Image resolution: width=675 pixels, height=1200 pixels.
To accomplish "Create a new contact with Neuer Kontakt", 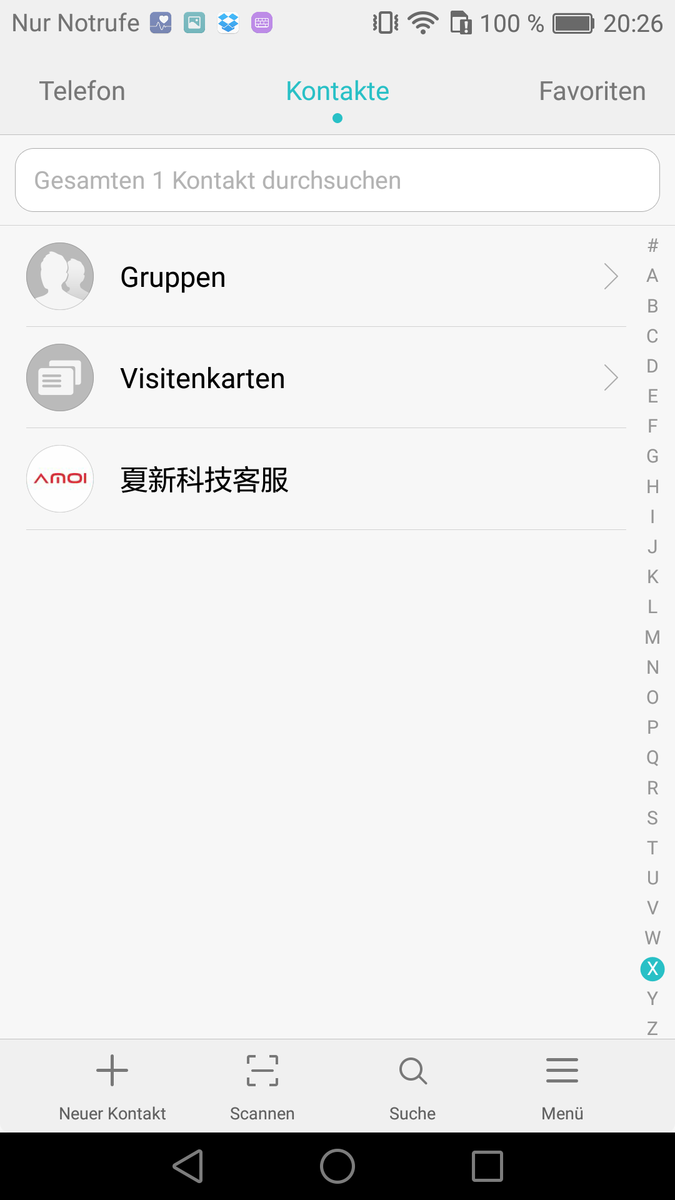I will point(112,1087).
